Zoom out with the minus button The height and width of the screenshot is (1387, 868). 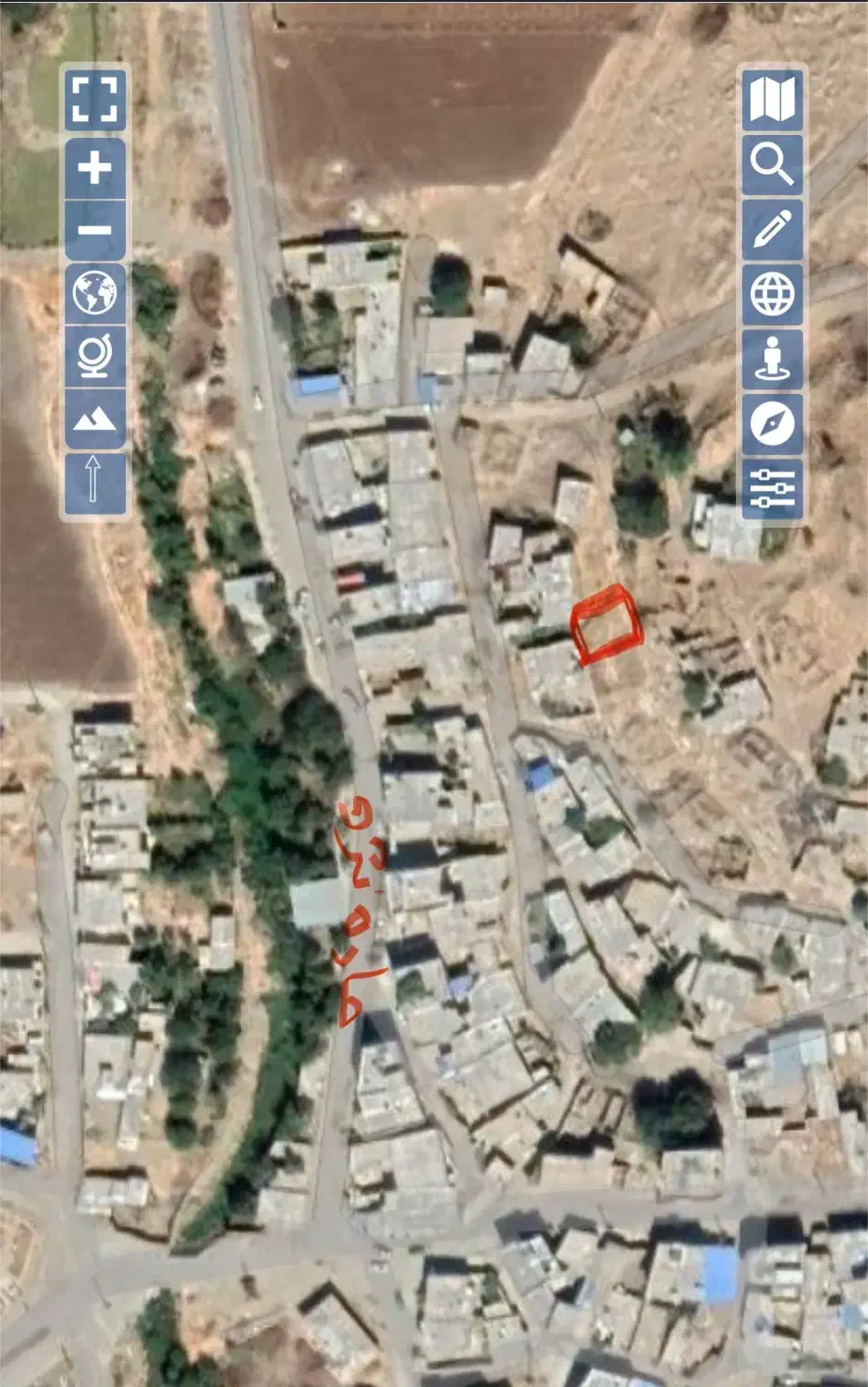point(94,230)
